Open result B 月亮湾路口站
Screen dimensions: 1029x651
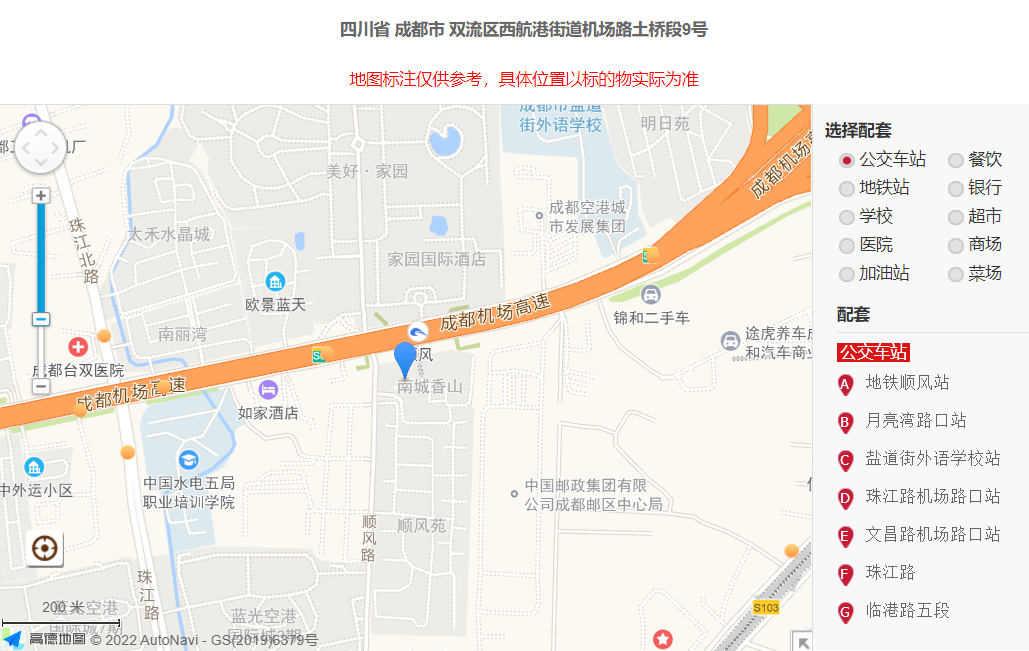tap(915, 421)
